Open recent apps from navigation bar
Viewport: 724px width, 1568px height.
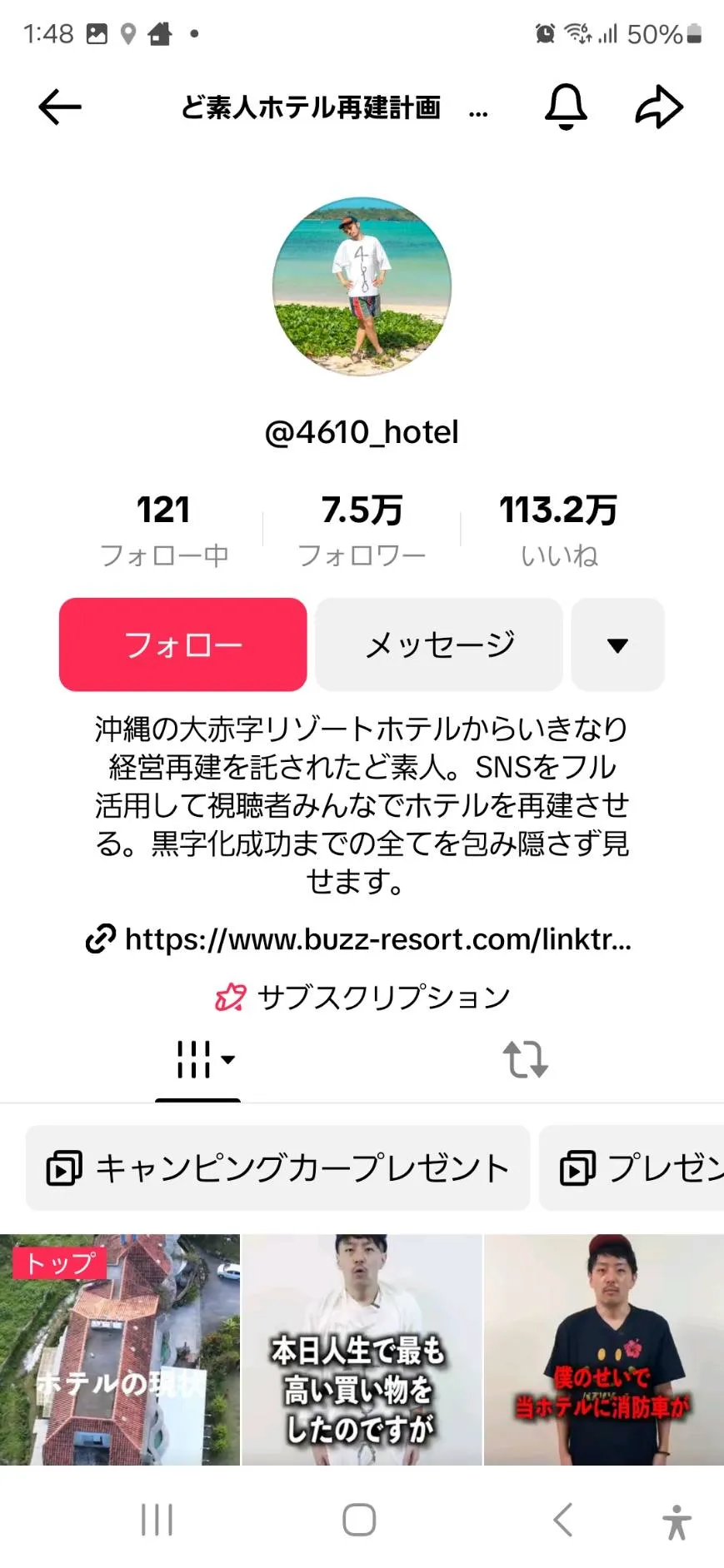[x=157, y=1520]
